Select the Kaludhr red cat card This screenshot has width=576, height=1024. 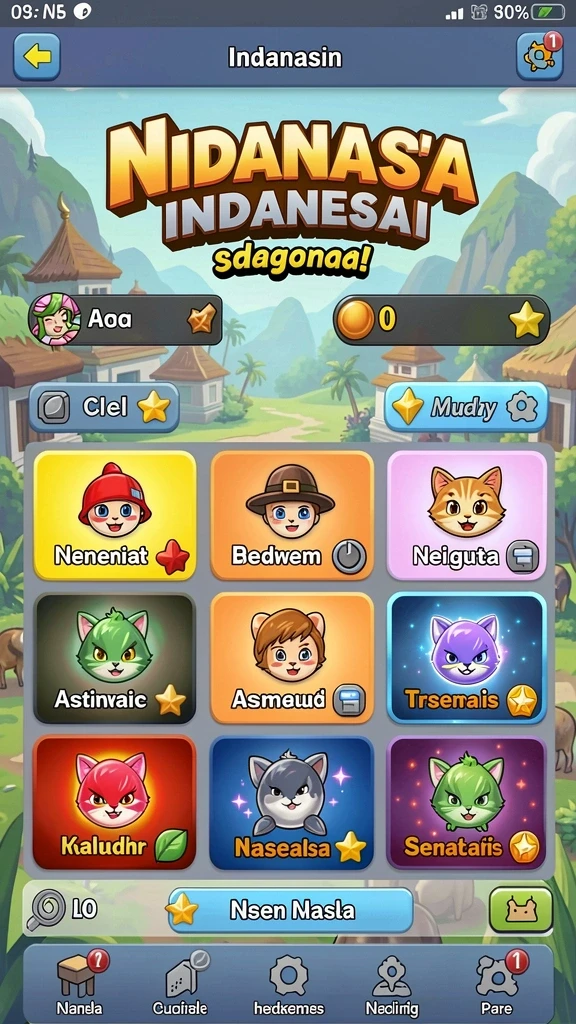(x=115, y=803)
